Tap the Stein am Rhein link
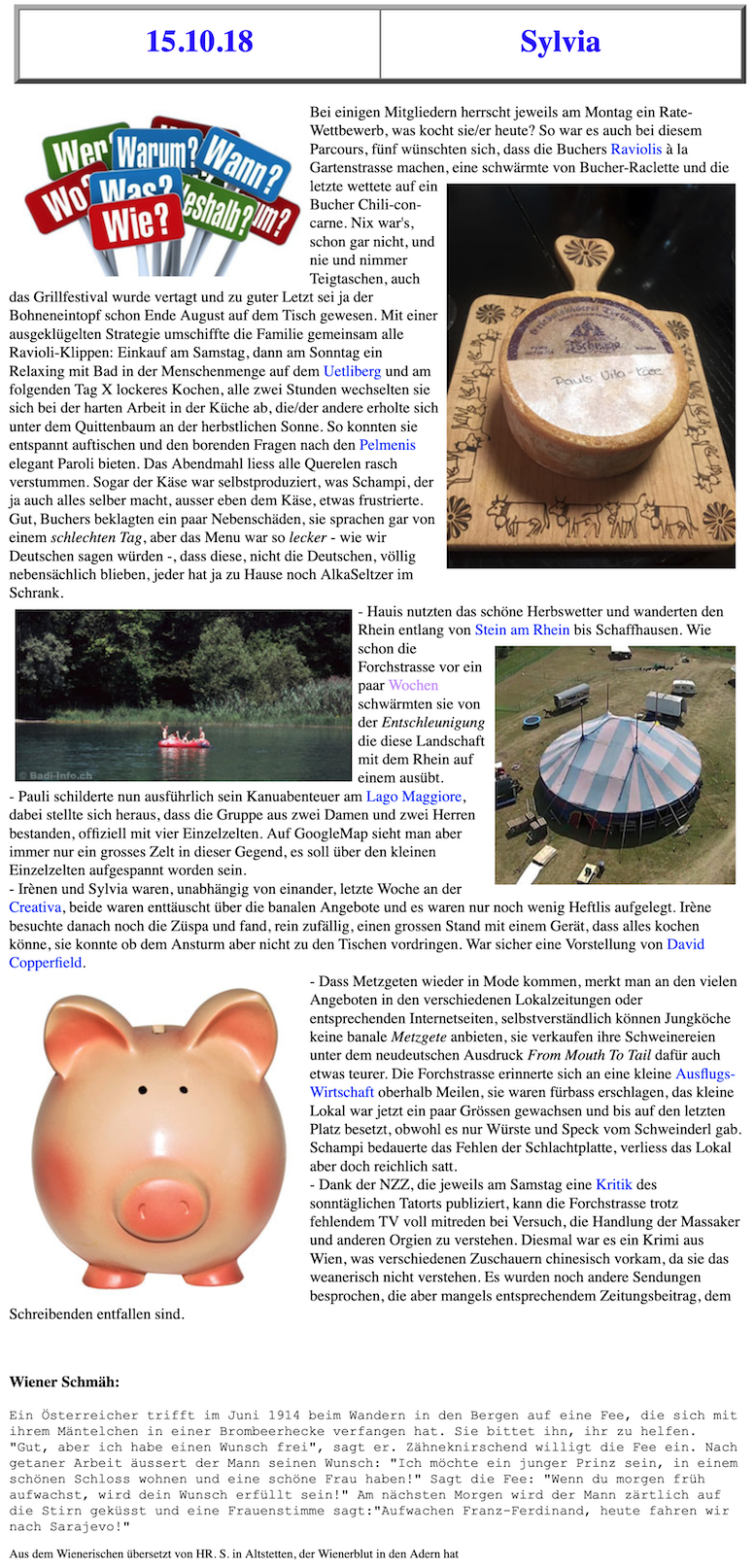Viewport: 755px width, 1568px height. tap(522, 630)
